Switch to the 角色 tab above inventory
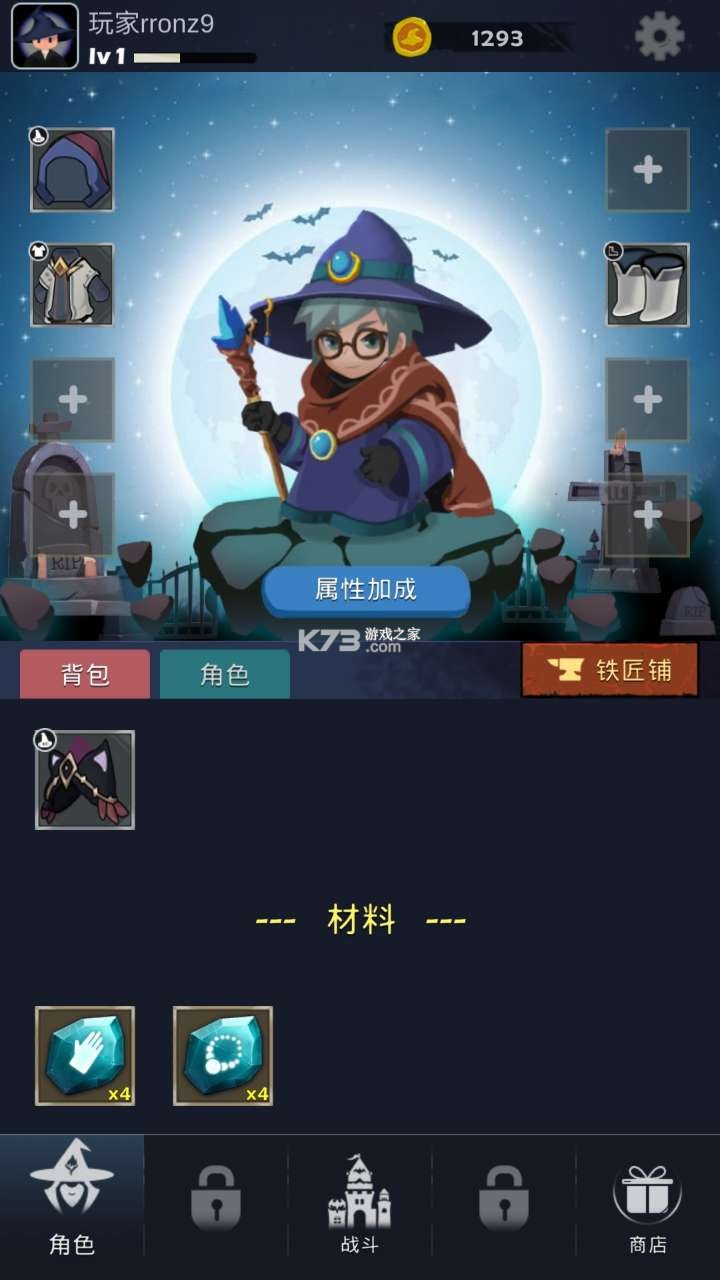 [x=225, y=674]
